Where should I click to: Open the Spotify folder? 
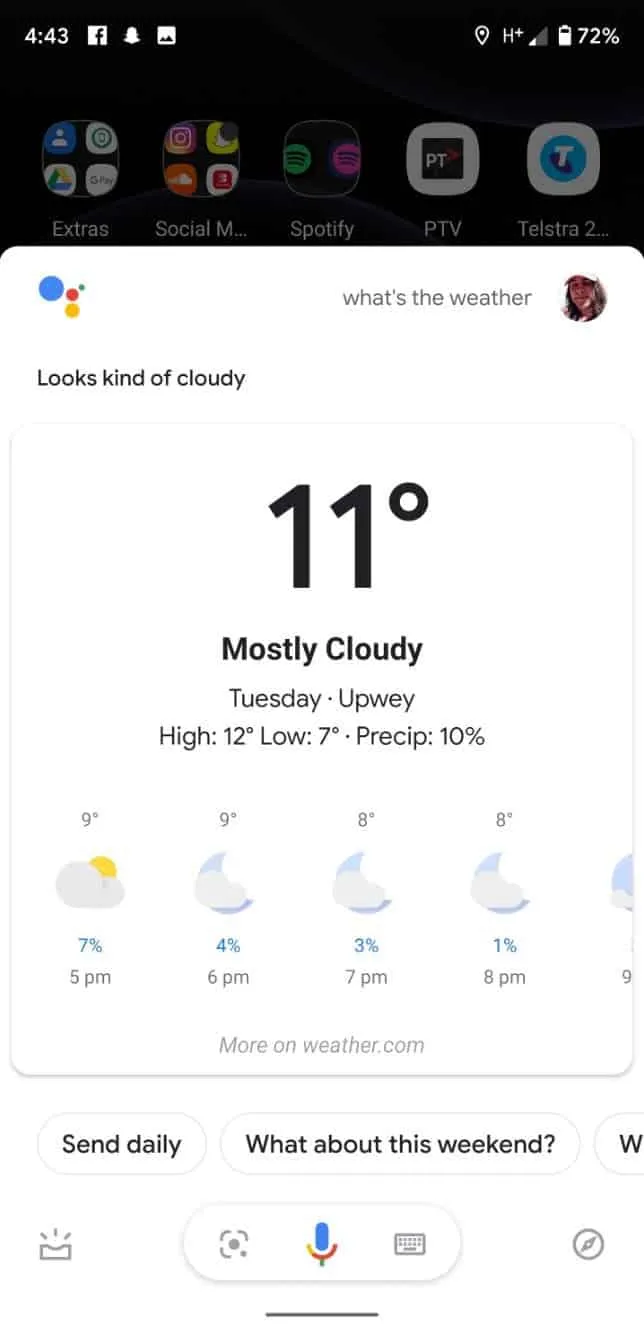[x=321, y=159]
